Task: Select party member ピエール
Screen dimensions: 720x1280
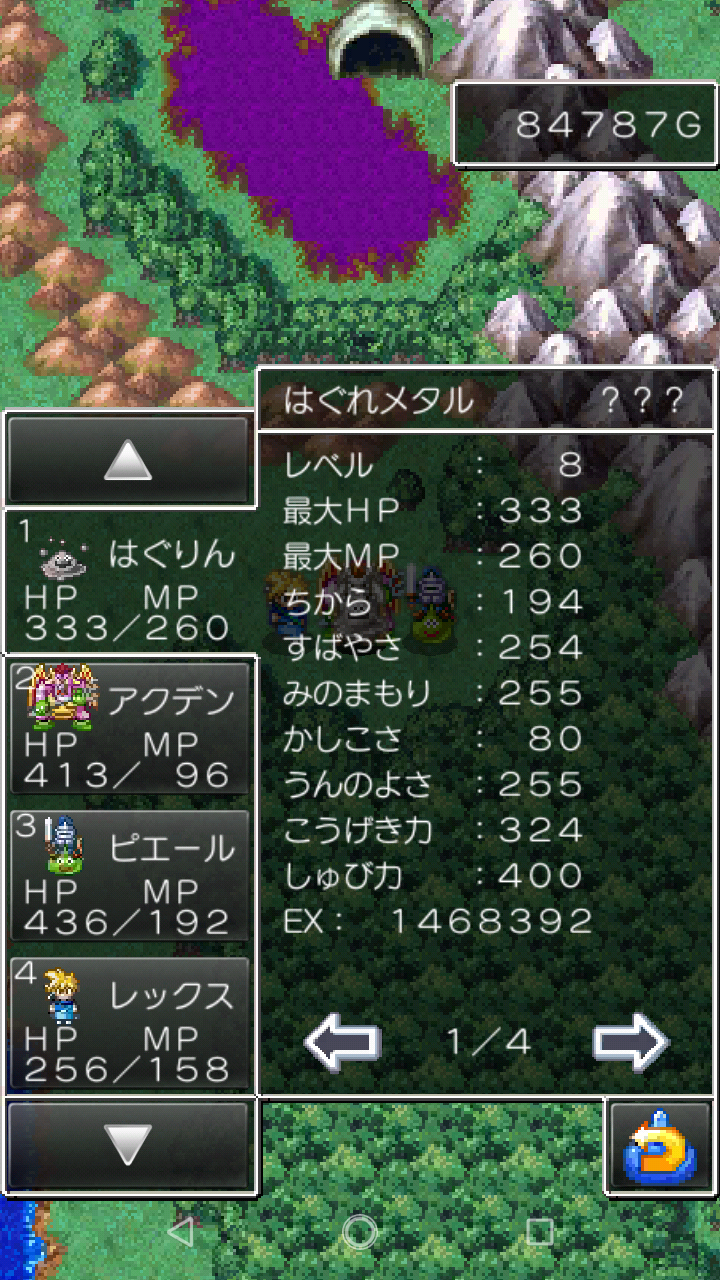Action: pos(130,876)
